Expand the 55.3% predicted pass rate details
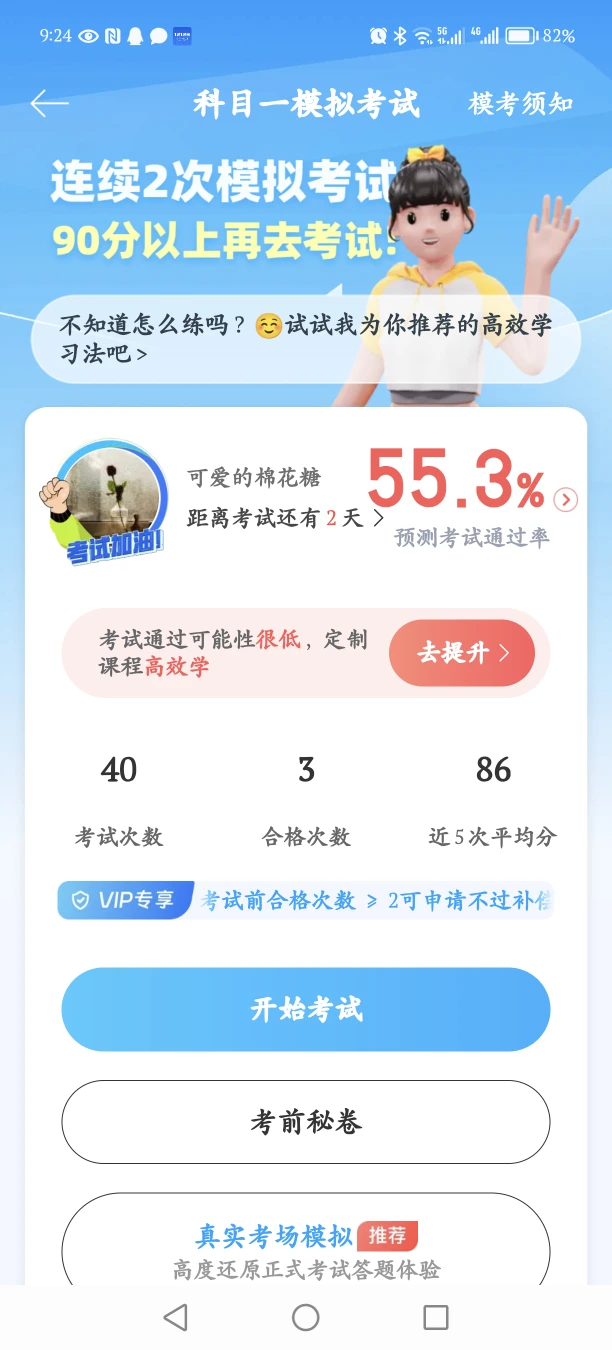 pos(566,499)
